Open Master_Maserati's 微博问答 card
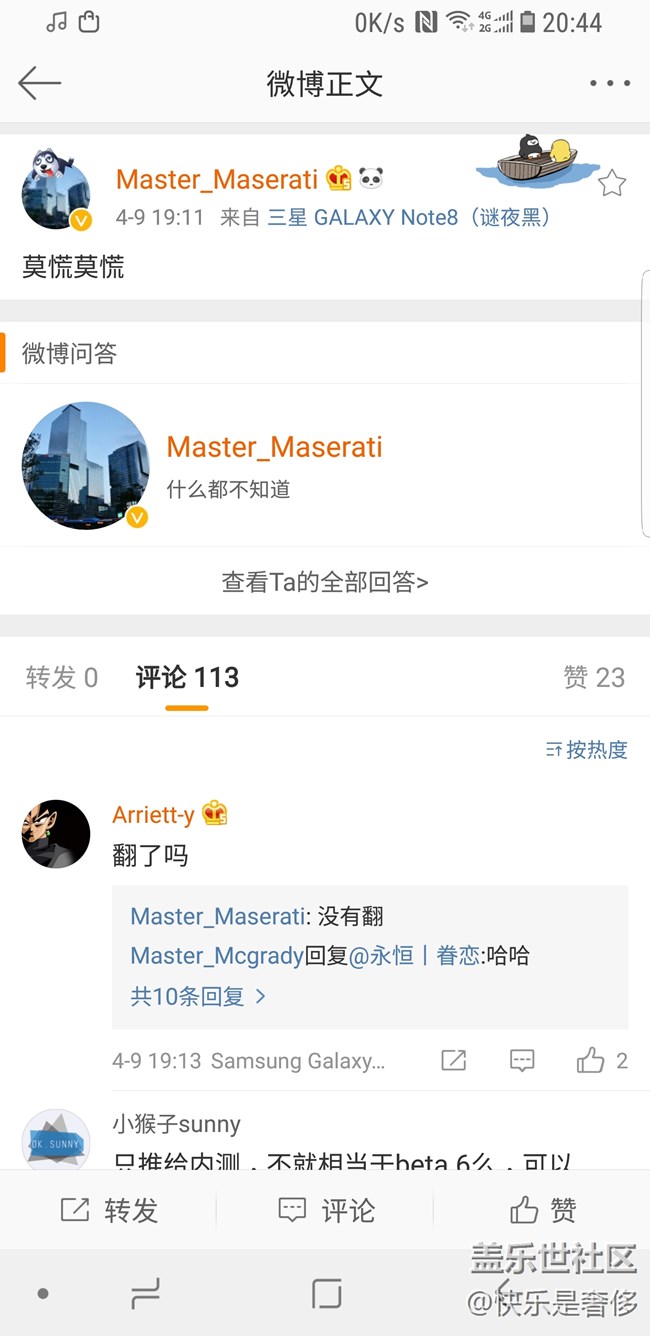Viewport: 650px width, 1336px height. coord(274,464)
